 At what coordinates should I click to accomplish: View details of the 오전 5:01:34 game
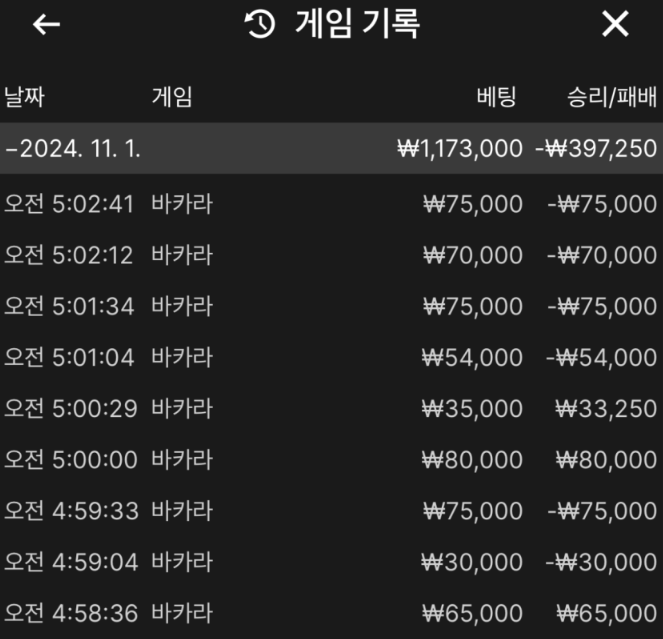(332, 306)
